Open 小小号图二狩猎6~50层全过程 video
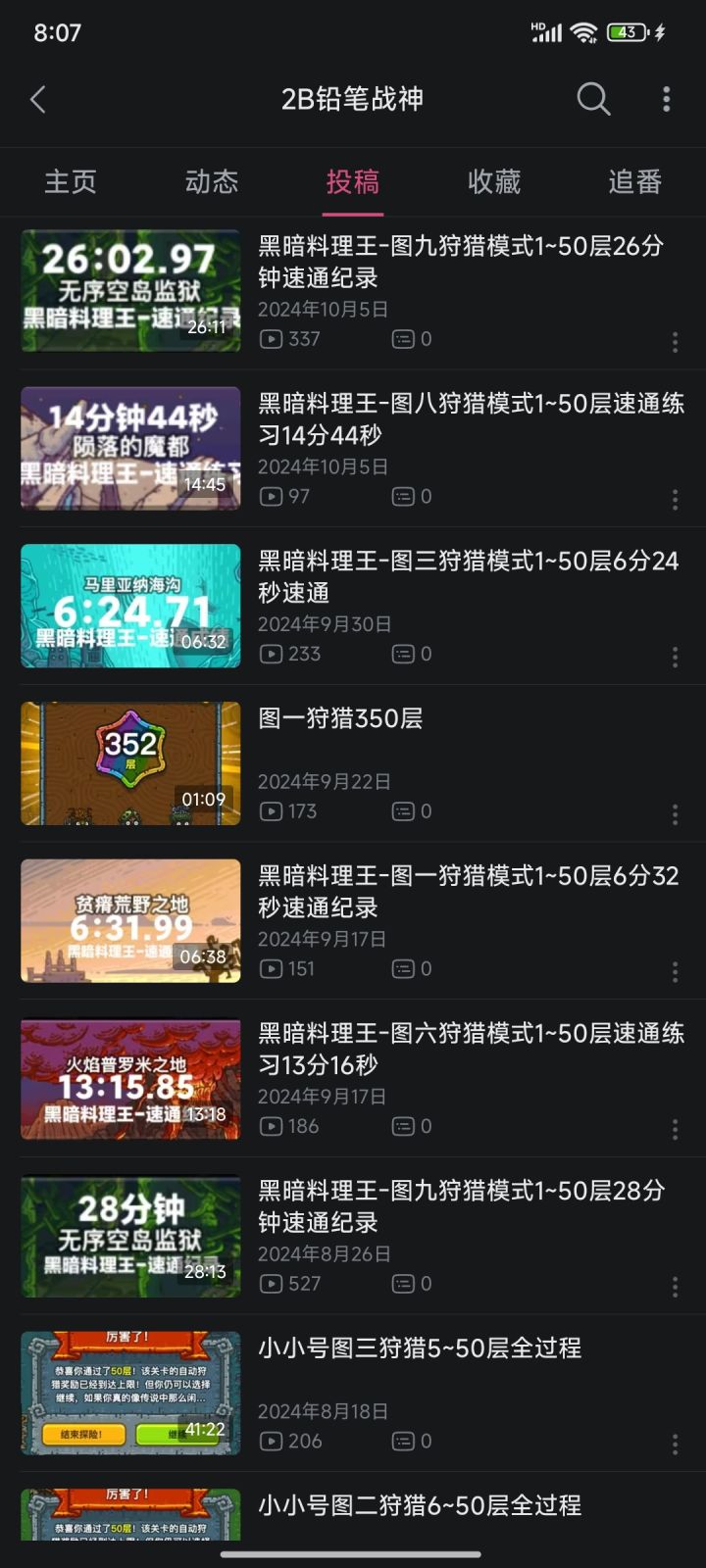706x1568 pixels. (x=420, y=1505)
